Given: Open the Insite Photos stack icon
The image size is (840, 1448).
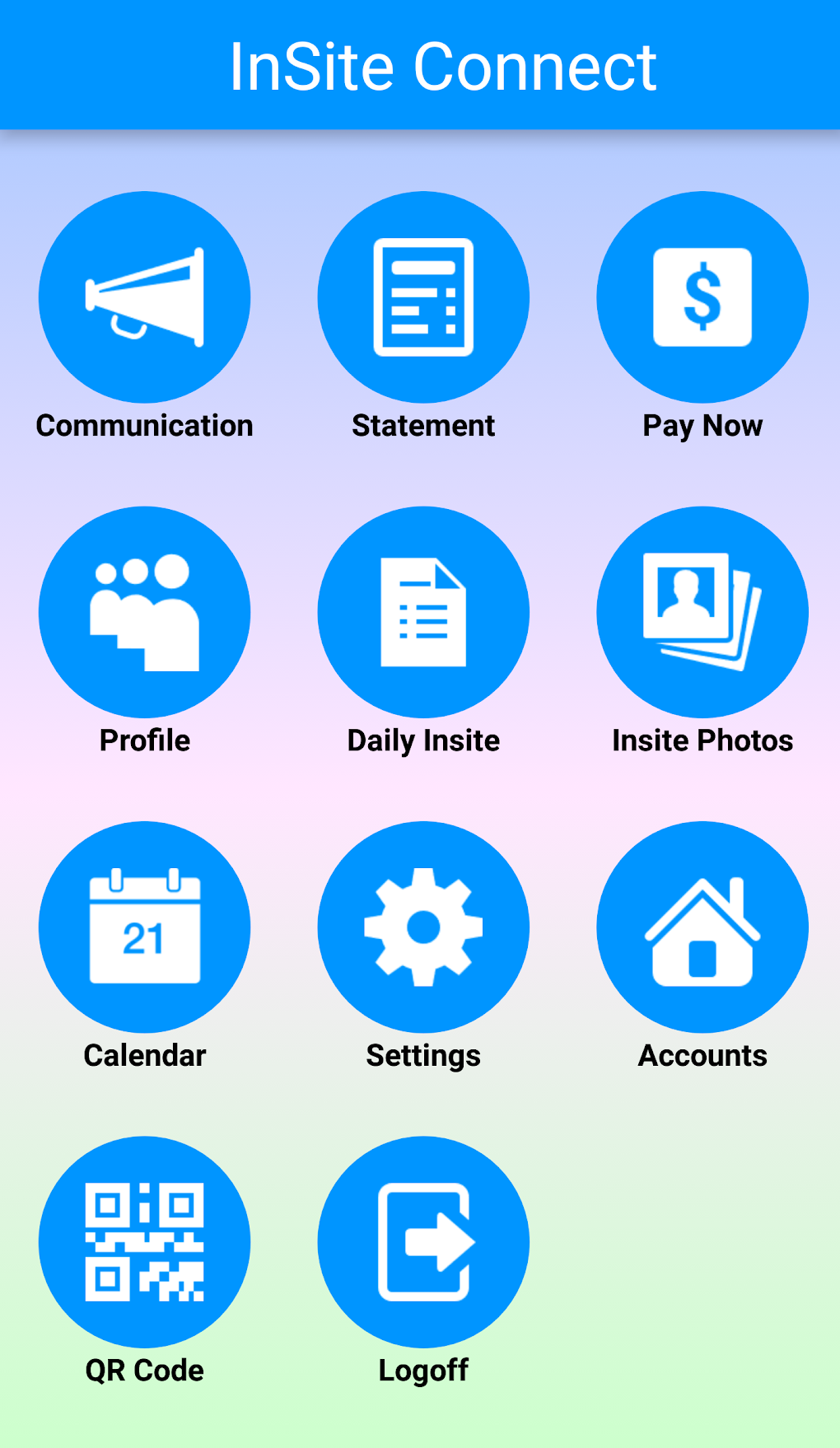Looking at the screenshot, I should pyautogui.click(x=701, y=611).
